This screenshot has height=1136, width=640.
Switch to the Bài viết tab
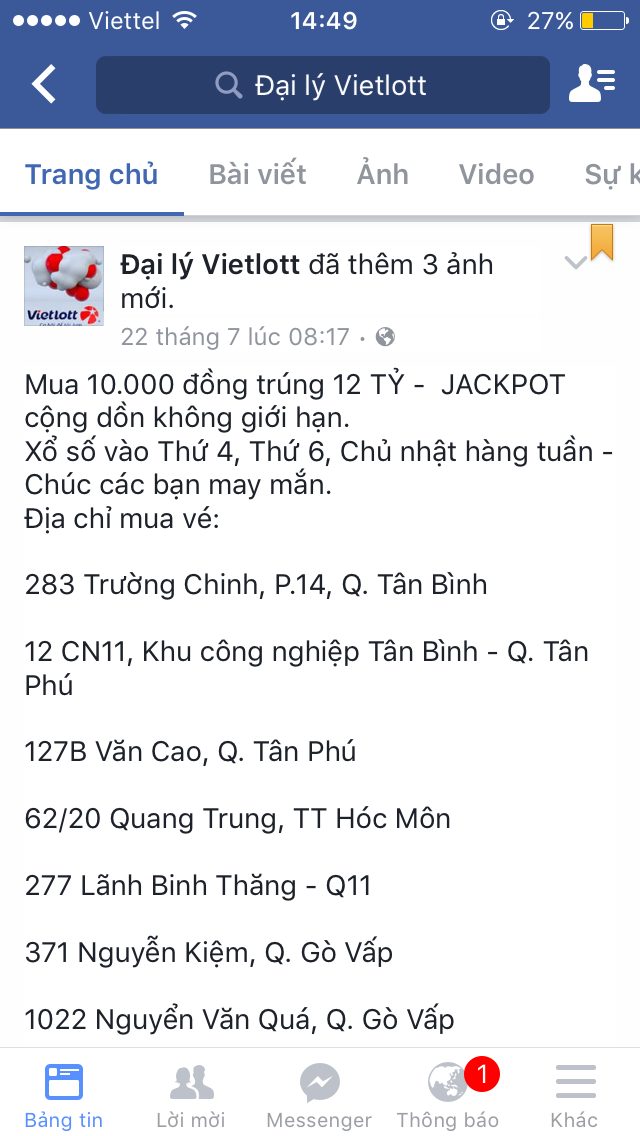(x=257, y=175)
